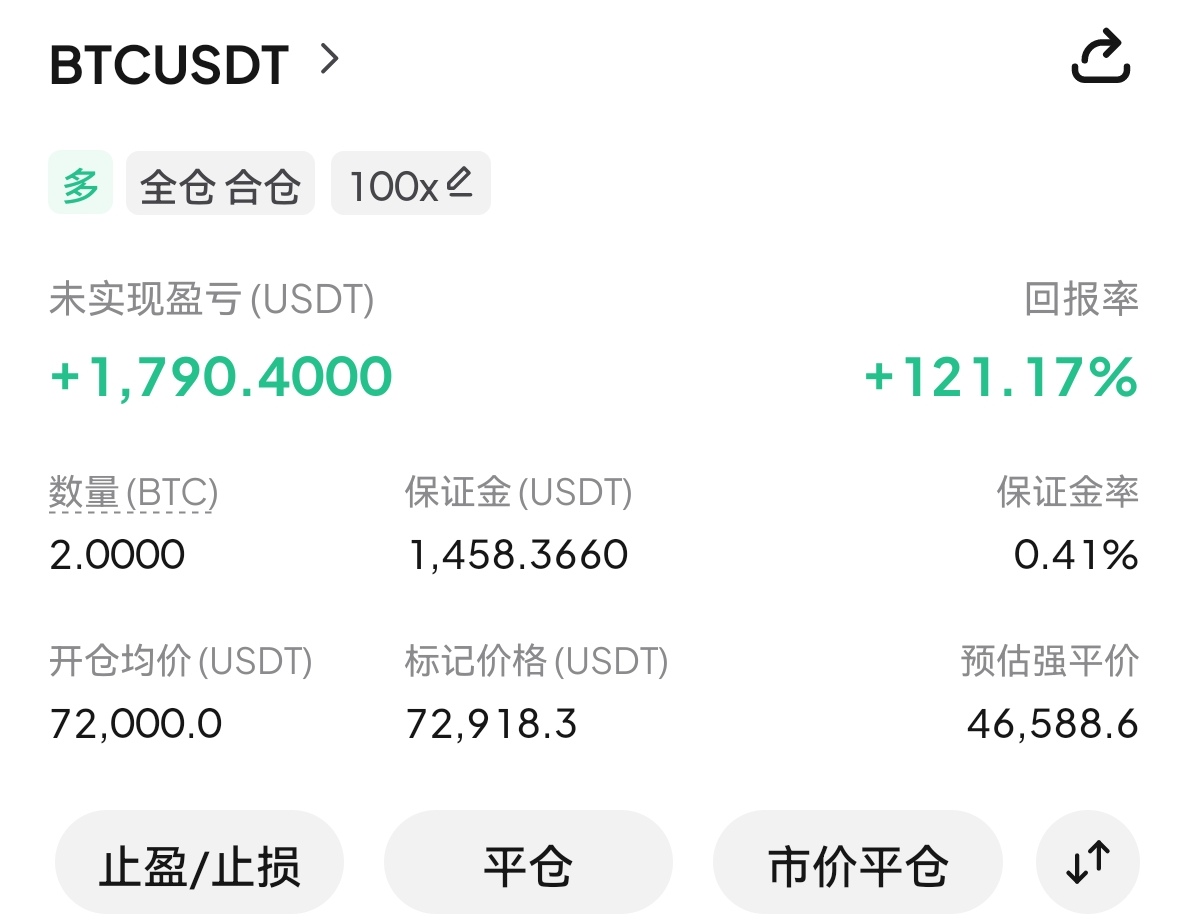Tap the 平仓 button
Viewport: 1188px width, 920px height.
(x=528, y=864)
